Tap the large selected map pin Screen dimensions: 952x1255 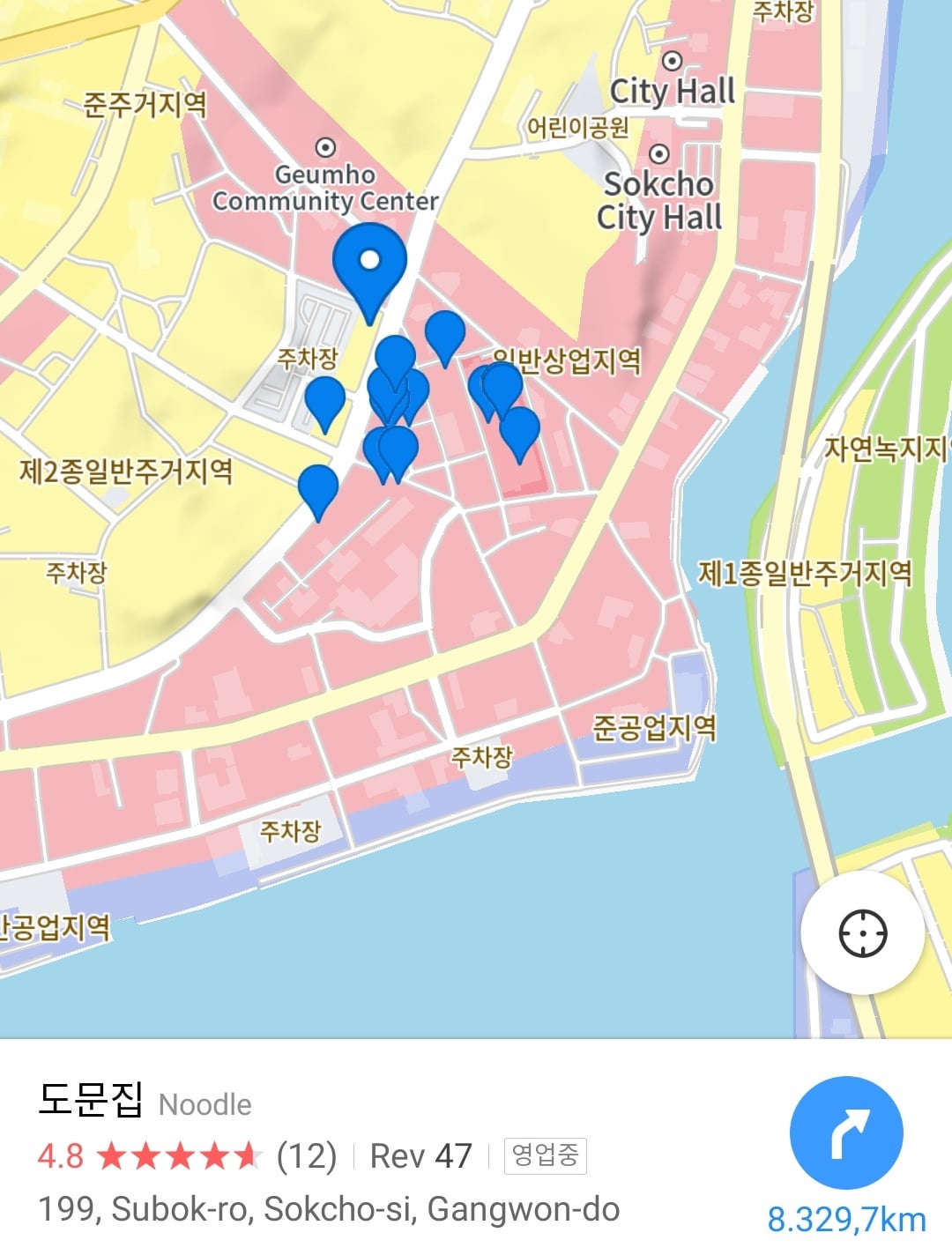pos(369,264)
